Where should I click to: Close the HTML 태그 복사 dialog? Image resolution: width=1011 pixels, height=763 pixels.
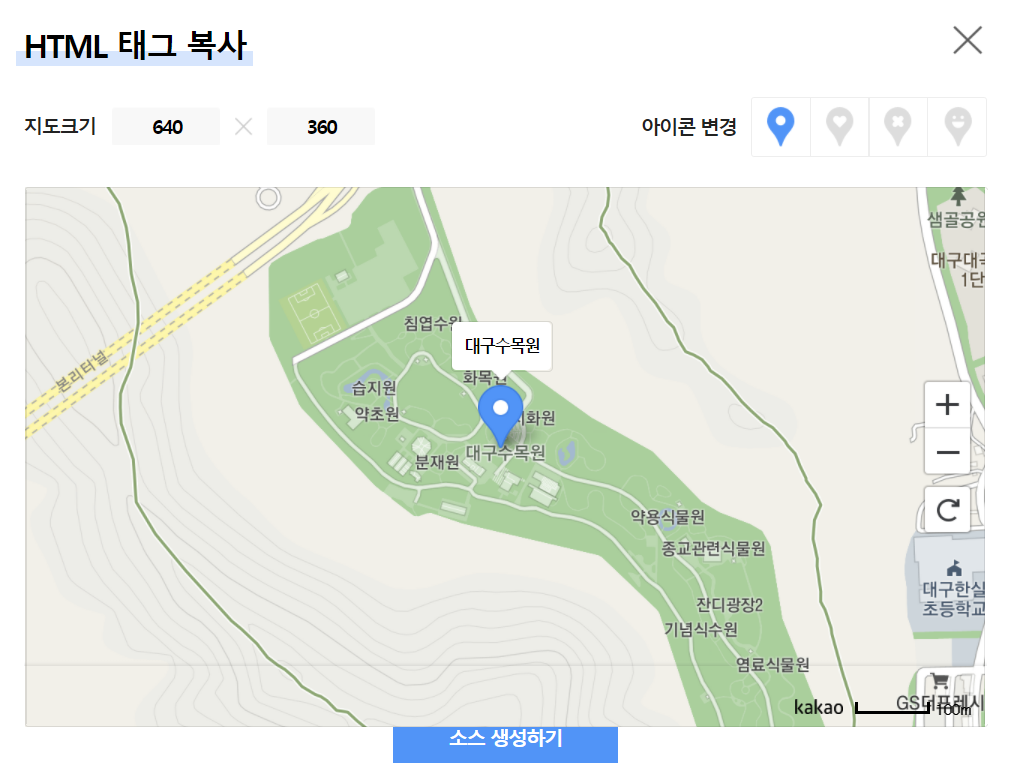[x=967, y=40]
